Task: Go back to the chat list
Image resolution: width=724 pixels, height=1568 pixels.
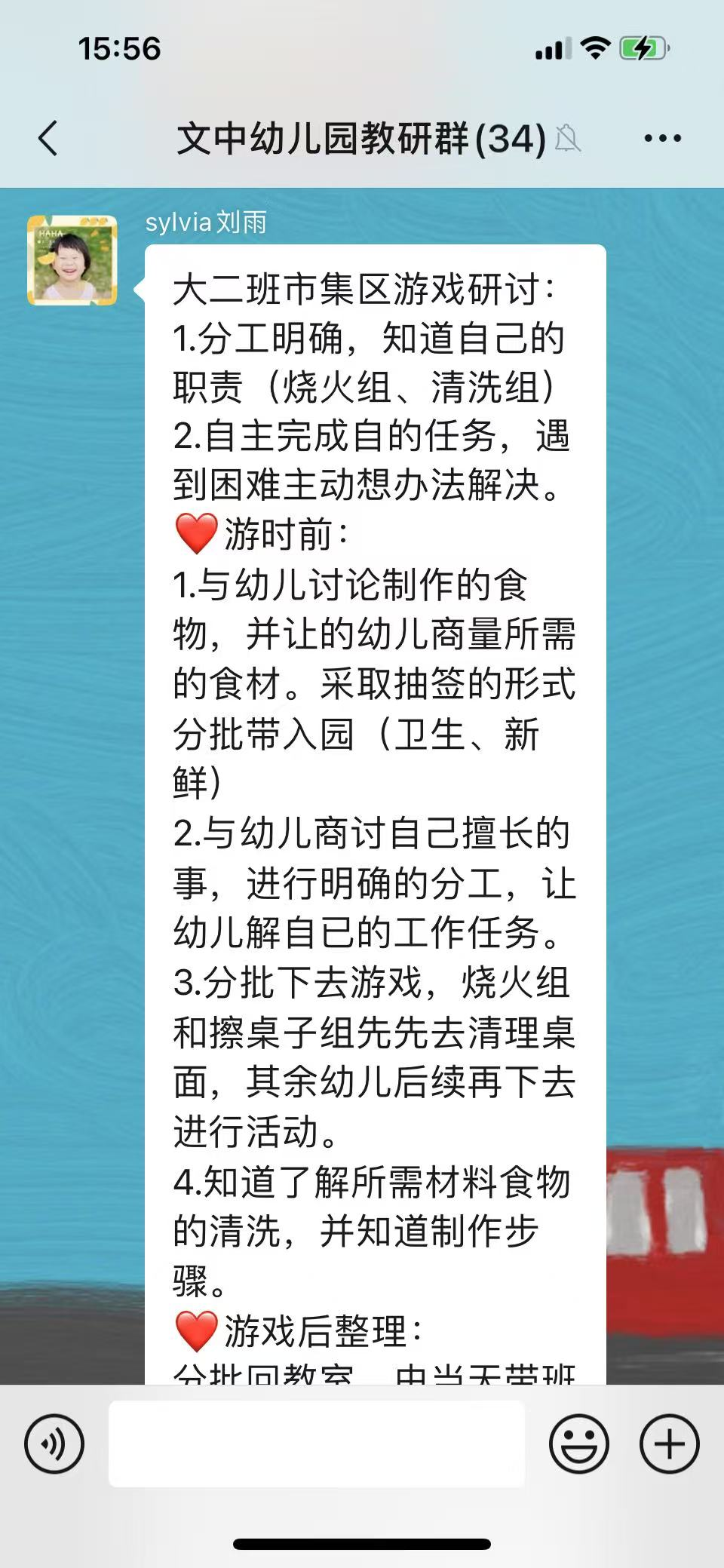Action: coord(48,139)
